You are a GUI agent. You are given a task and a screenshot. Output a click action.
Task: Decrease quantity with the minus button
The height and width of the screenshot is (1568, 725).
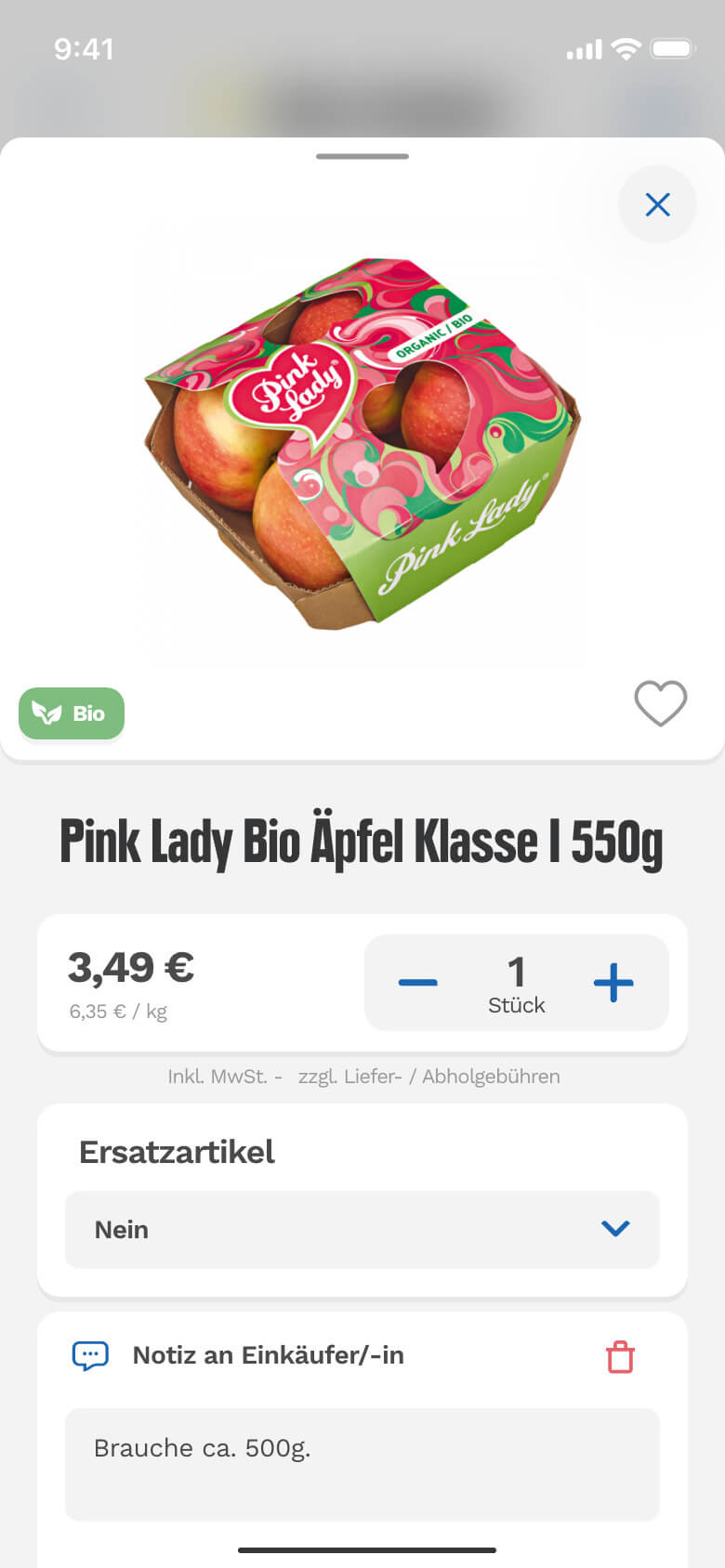418,983
